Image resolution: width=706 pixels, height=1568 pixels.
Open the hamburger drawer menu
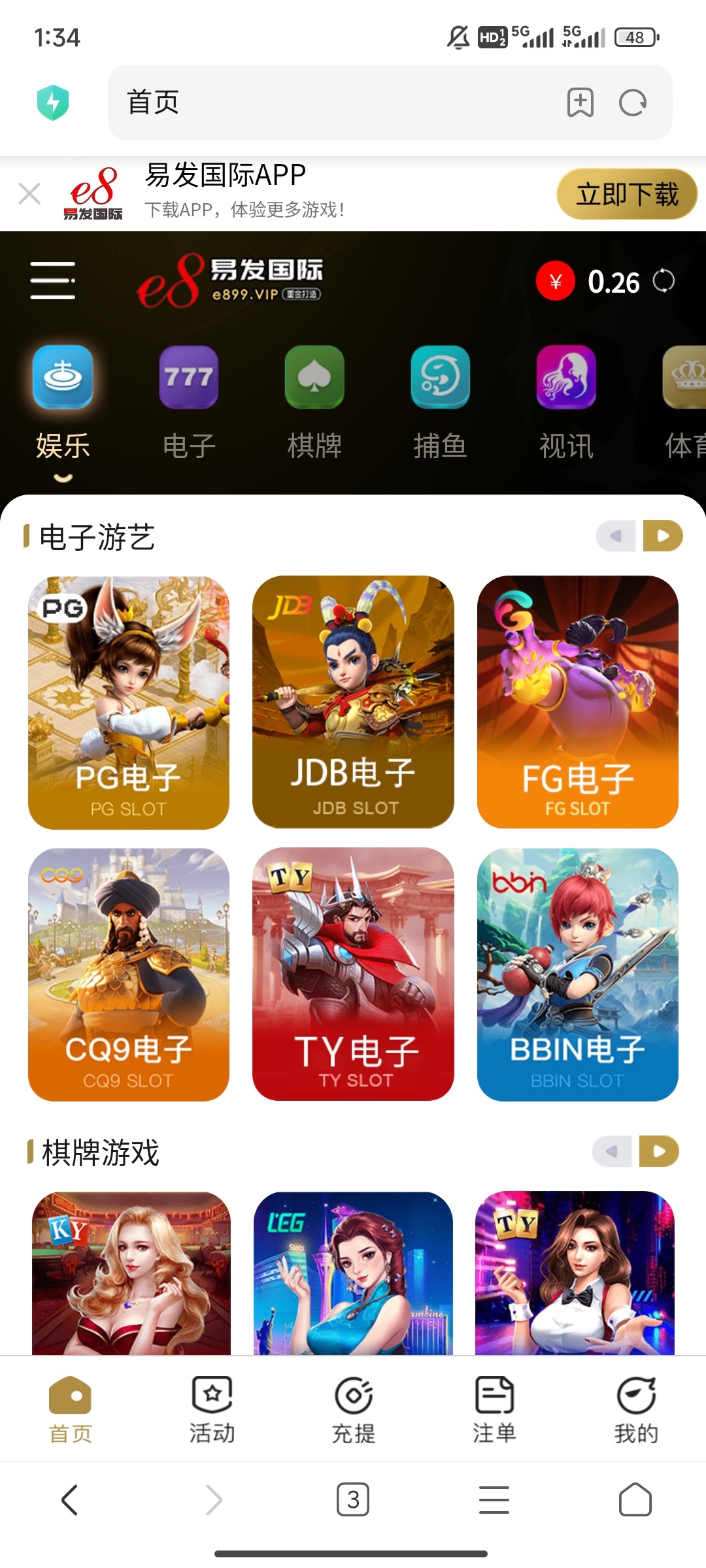pyautogui.click(x=53, y=280)
